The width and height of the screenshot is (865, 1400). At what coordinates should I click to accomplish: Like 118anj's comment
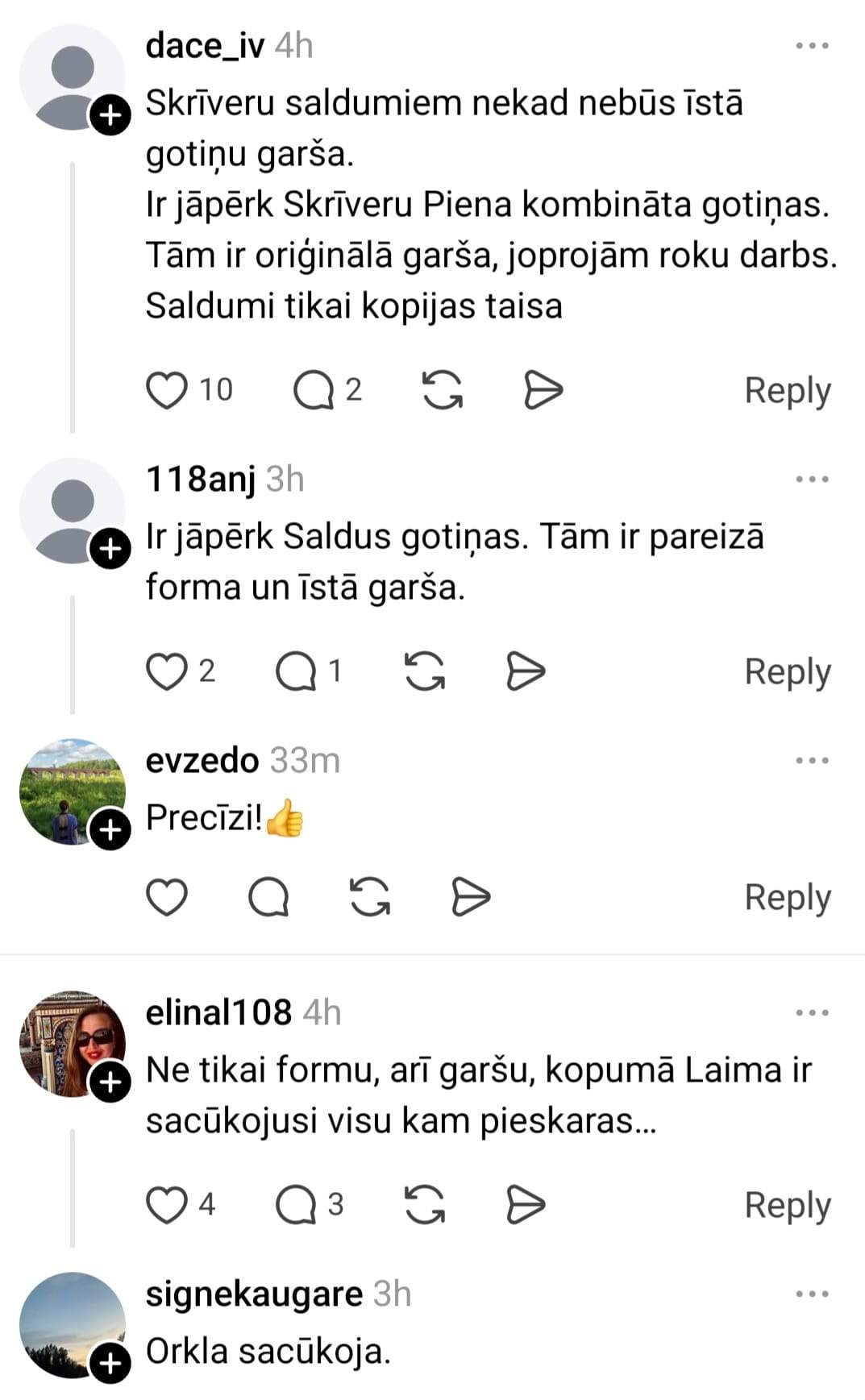167,672
